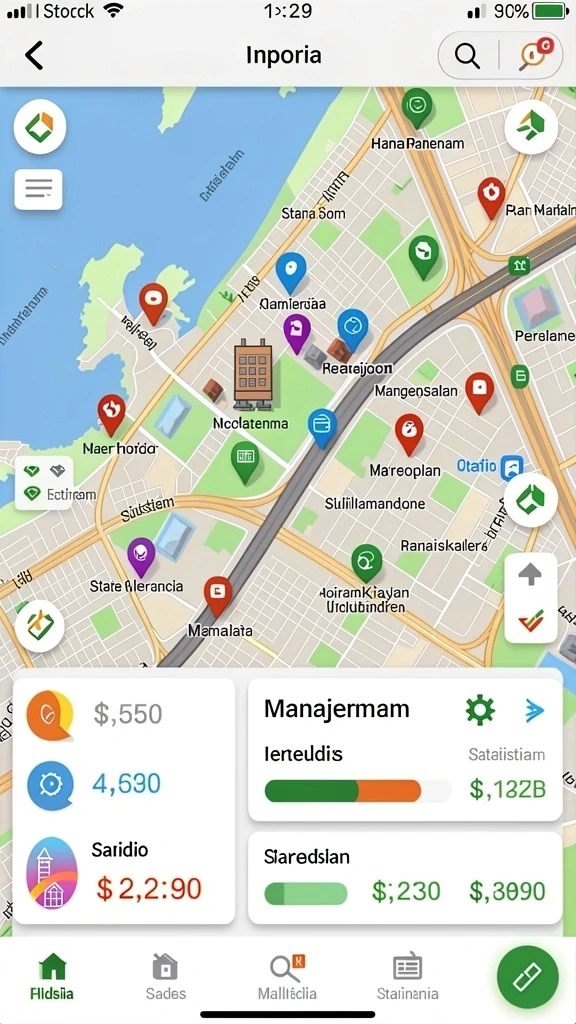Image resolution: width=576 pixels, height=1024 pixels.
Task: Open settings gear on Manajermam card
Action: click(x=480, y=710)
